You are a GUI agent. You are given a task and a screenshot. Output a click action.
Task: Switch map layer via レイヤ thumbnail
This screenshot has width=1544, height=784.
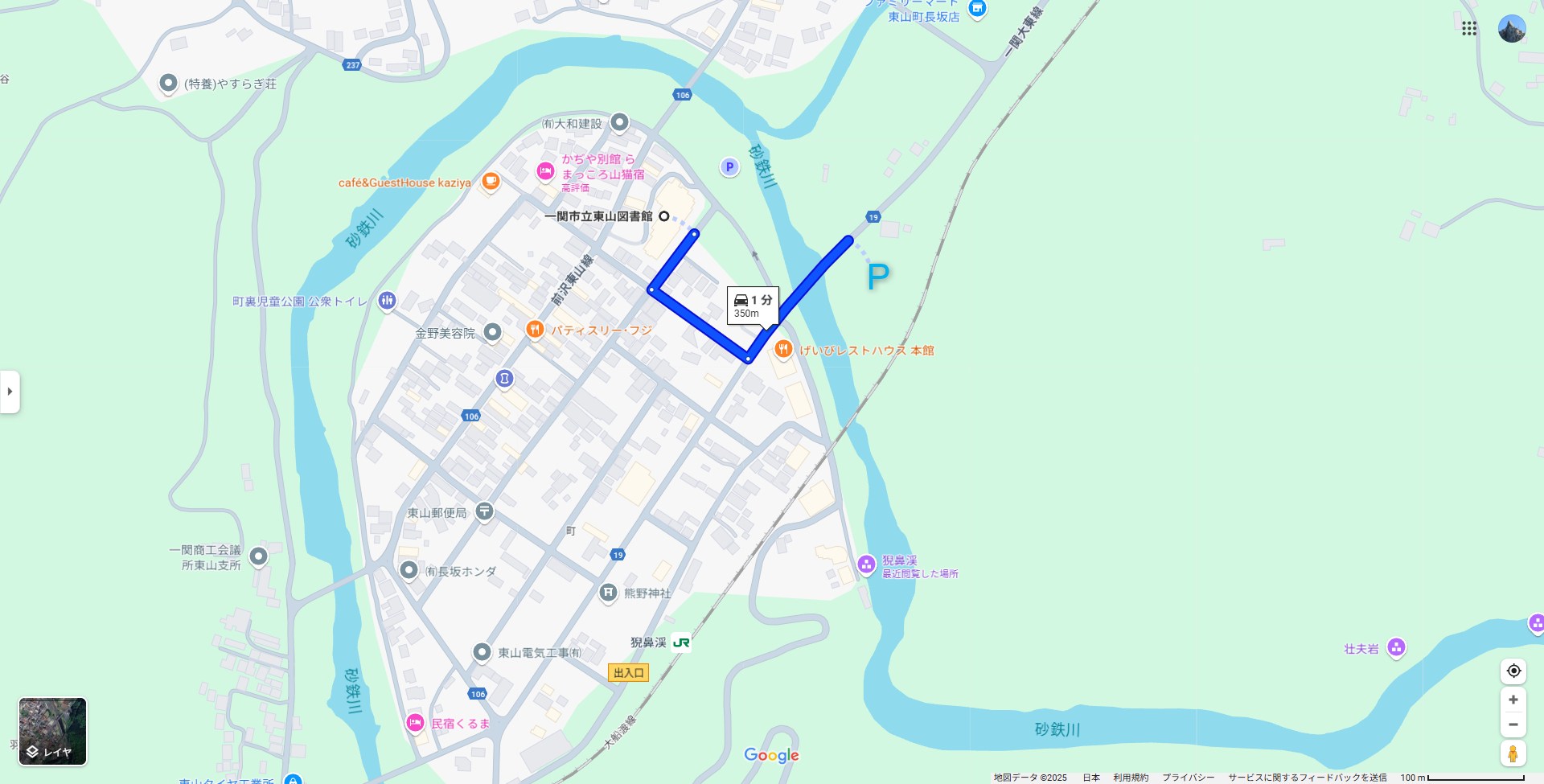tap(52, 731)
